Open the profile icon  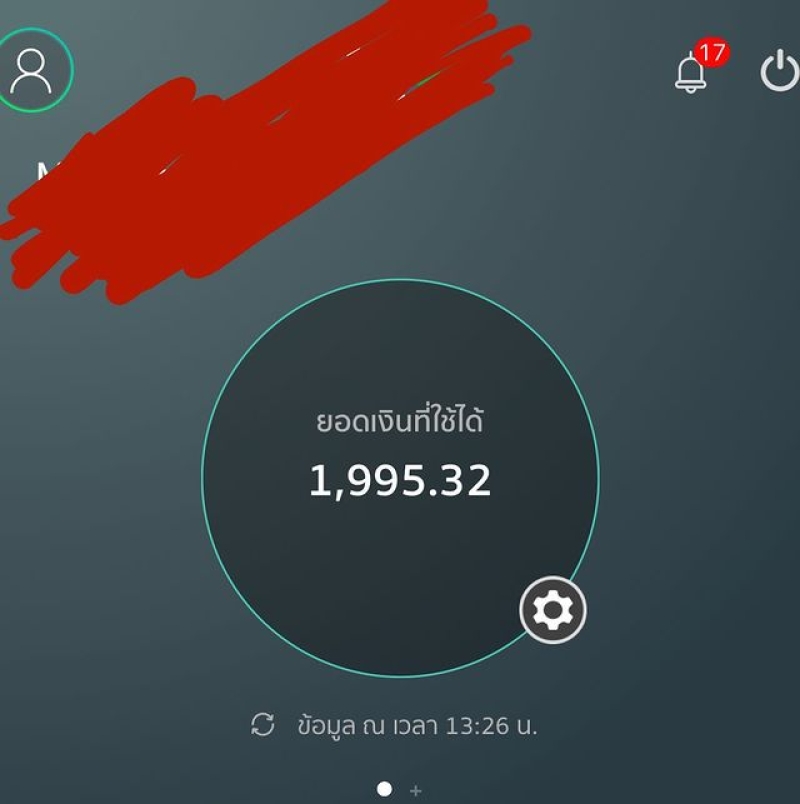[35, 69]
